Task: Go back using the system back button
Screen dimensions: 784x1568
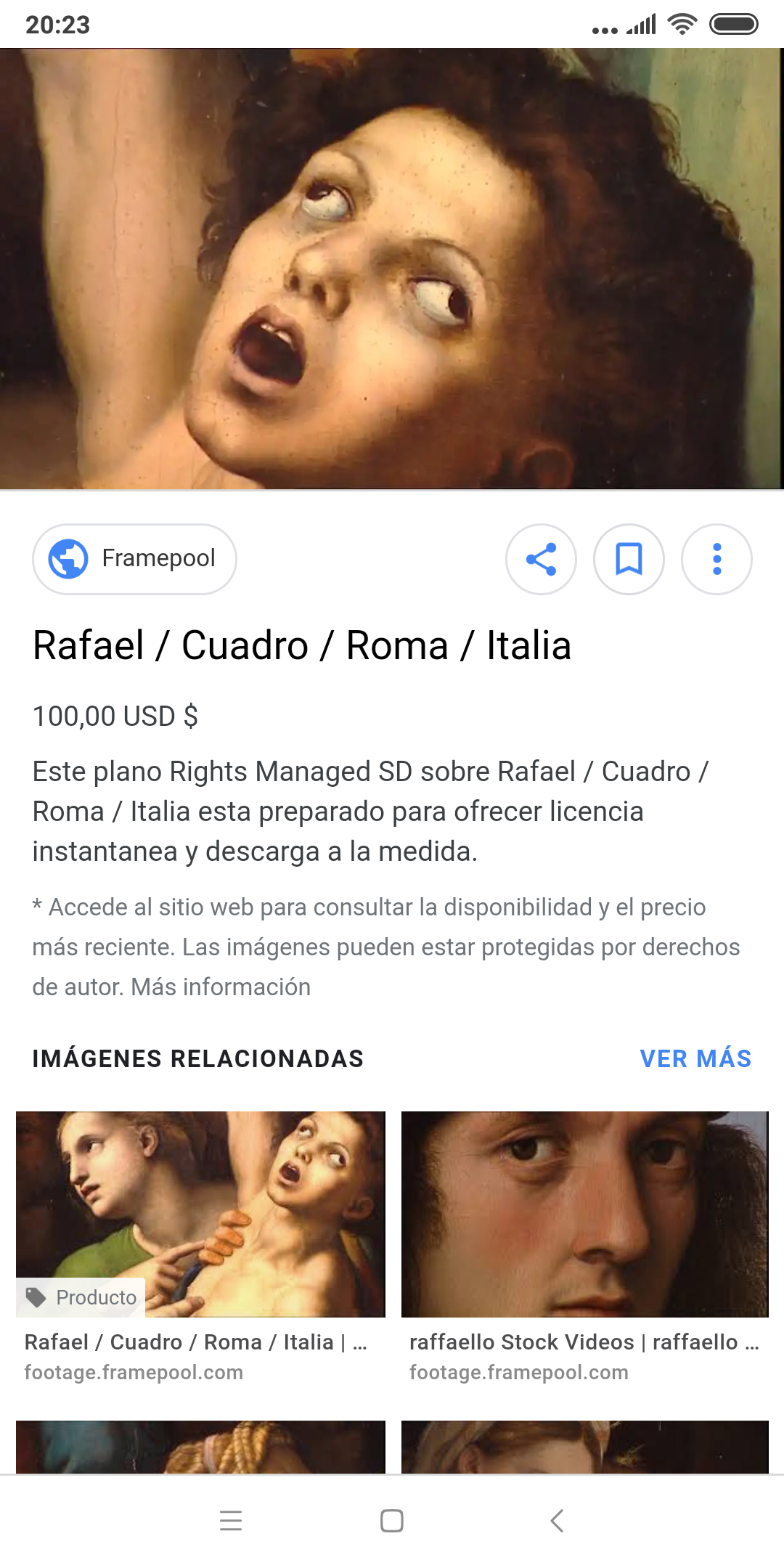Action: (x=557, y=1520)
